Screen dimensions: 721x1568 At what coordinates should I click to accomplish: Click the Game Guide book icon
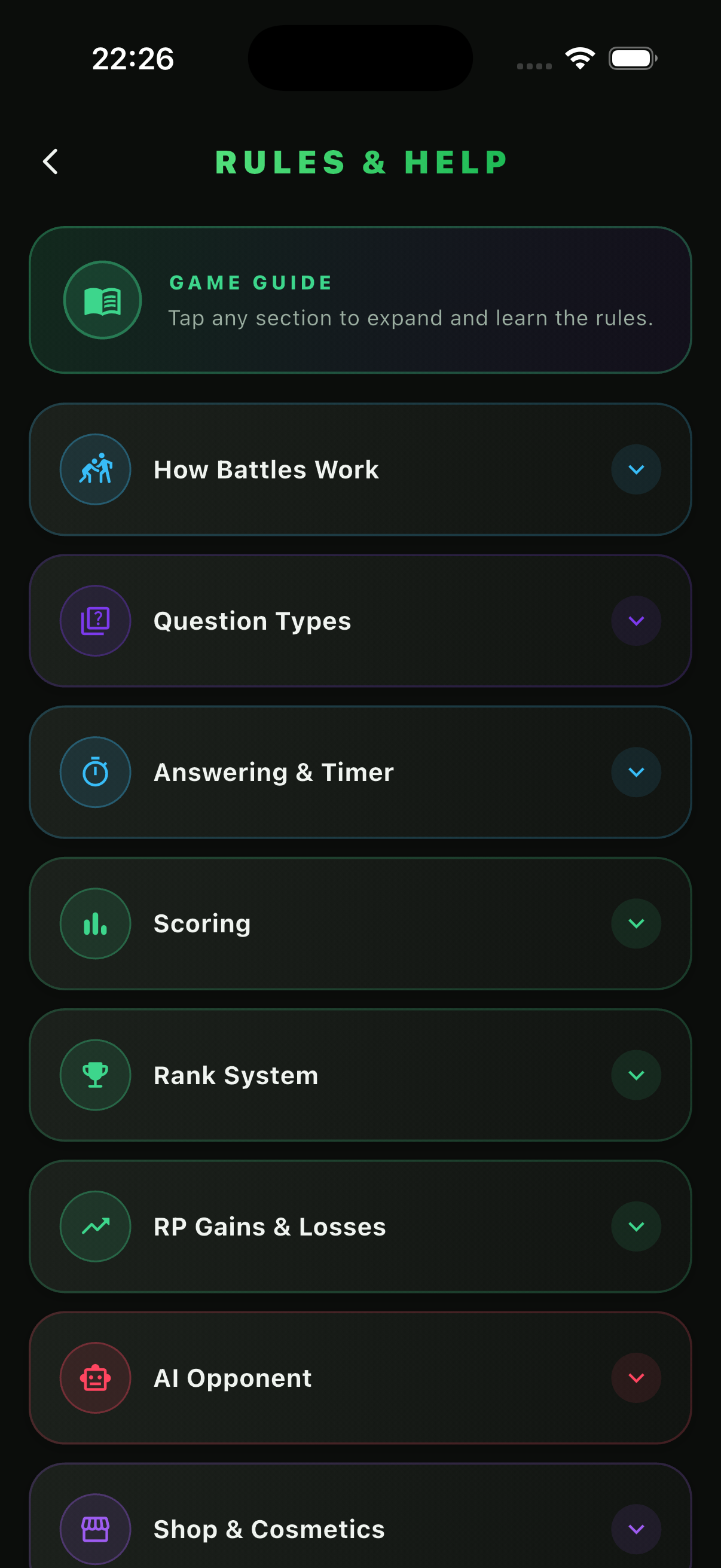102,299
